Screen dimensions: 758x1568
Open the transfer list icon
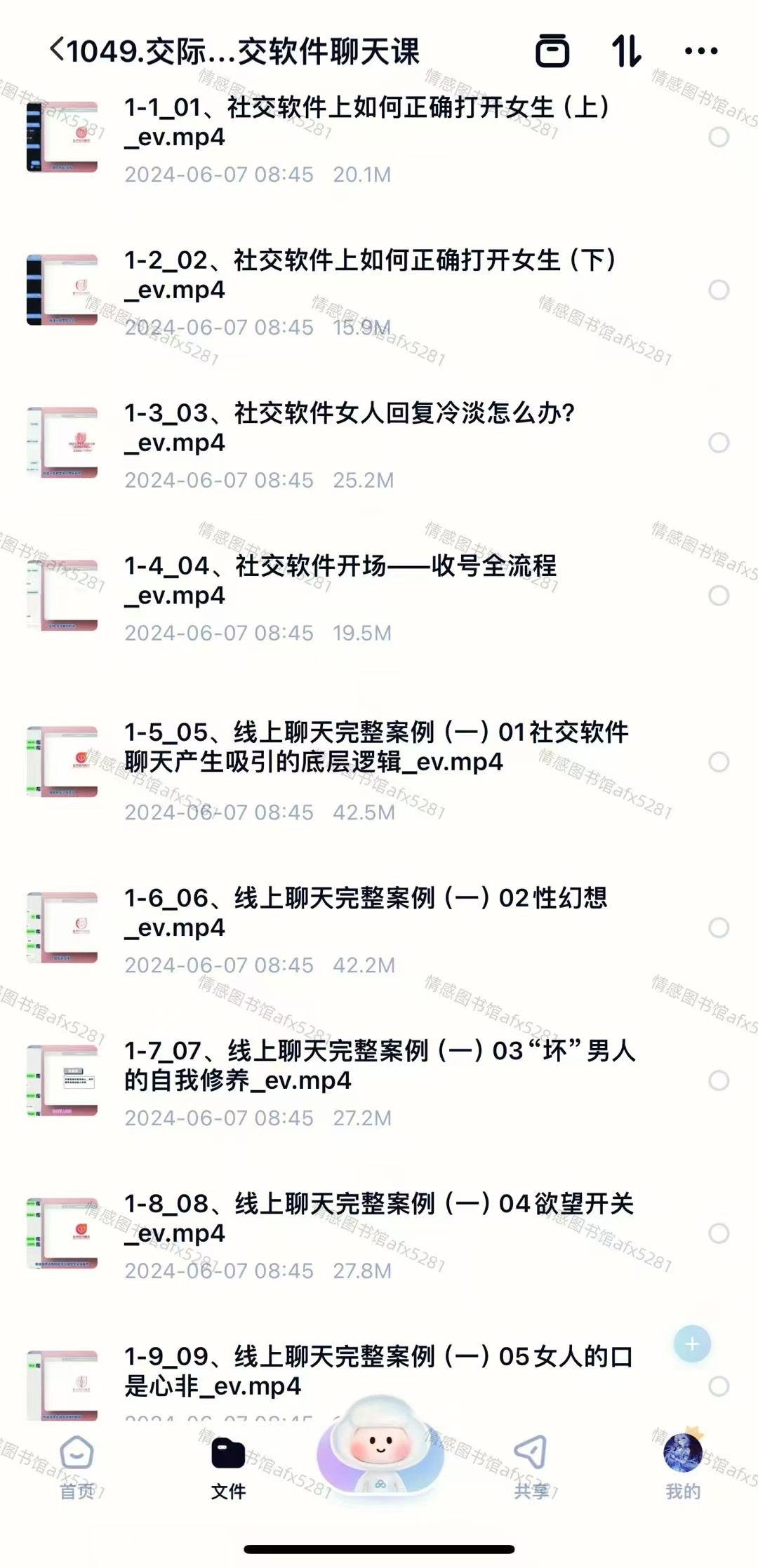(x=552, y=51)
